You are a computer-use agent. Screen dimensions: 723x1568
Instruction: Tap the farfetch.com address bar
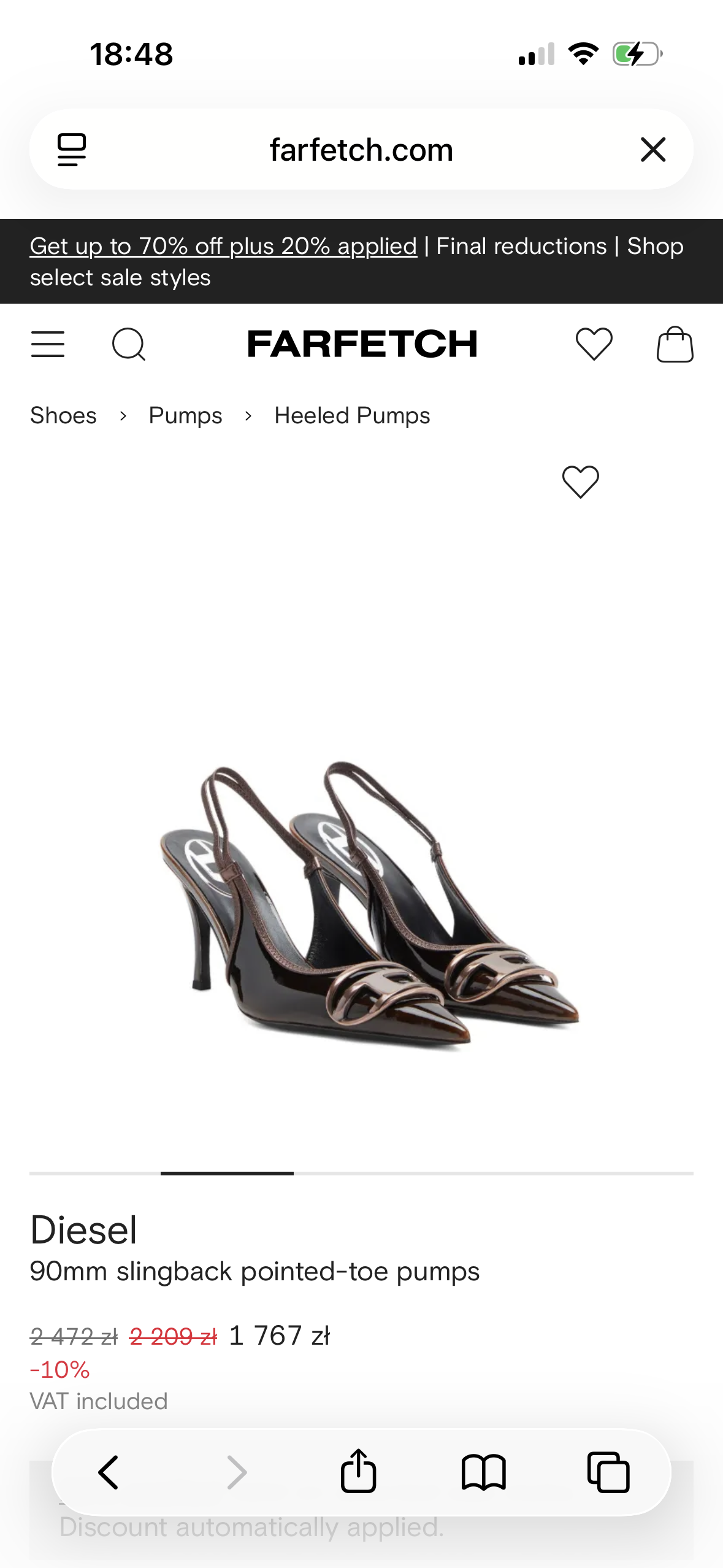pyautogui.click(x=361, y=150)
